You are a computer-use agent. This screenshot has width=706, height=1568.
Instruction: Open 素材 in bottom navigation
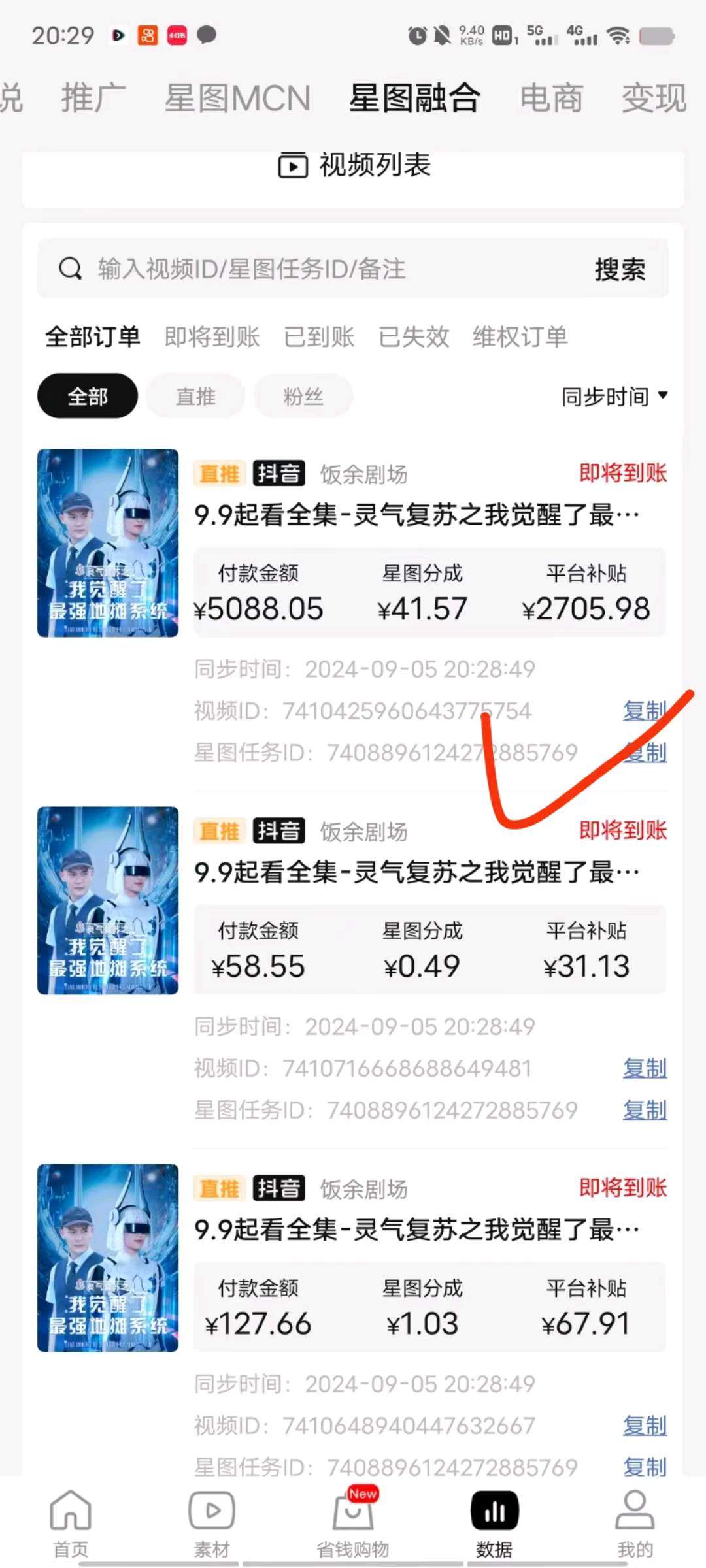coord(212,1522)
